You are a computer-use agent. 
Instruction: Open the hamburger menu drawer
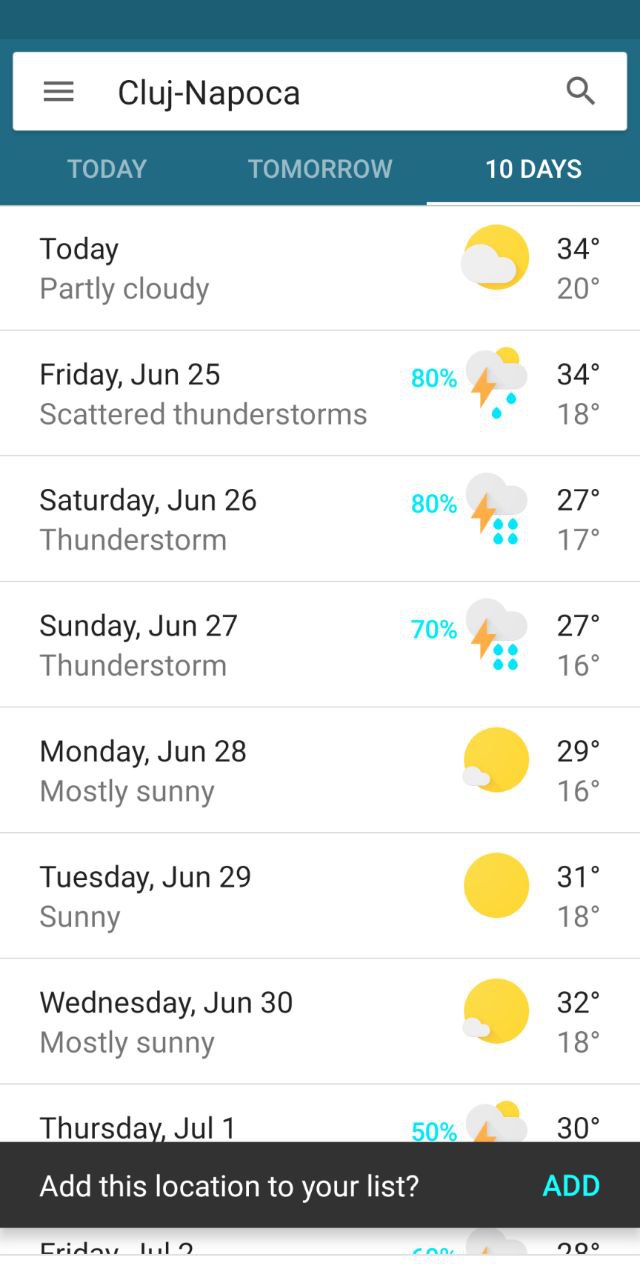pyautogui.click(x=59, y=92)
